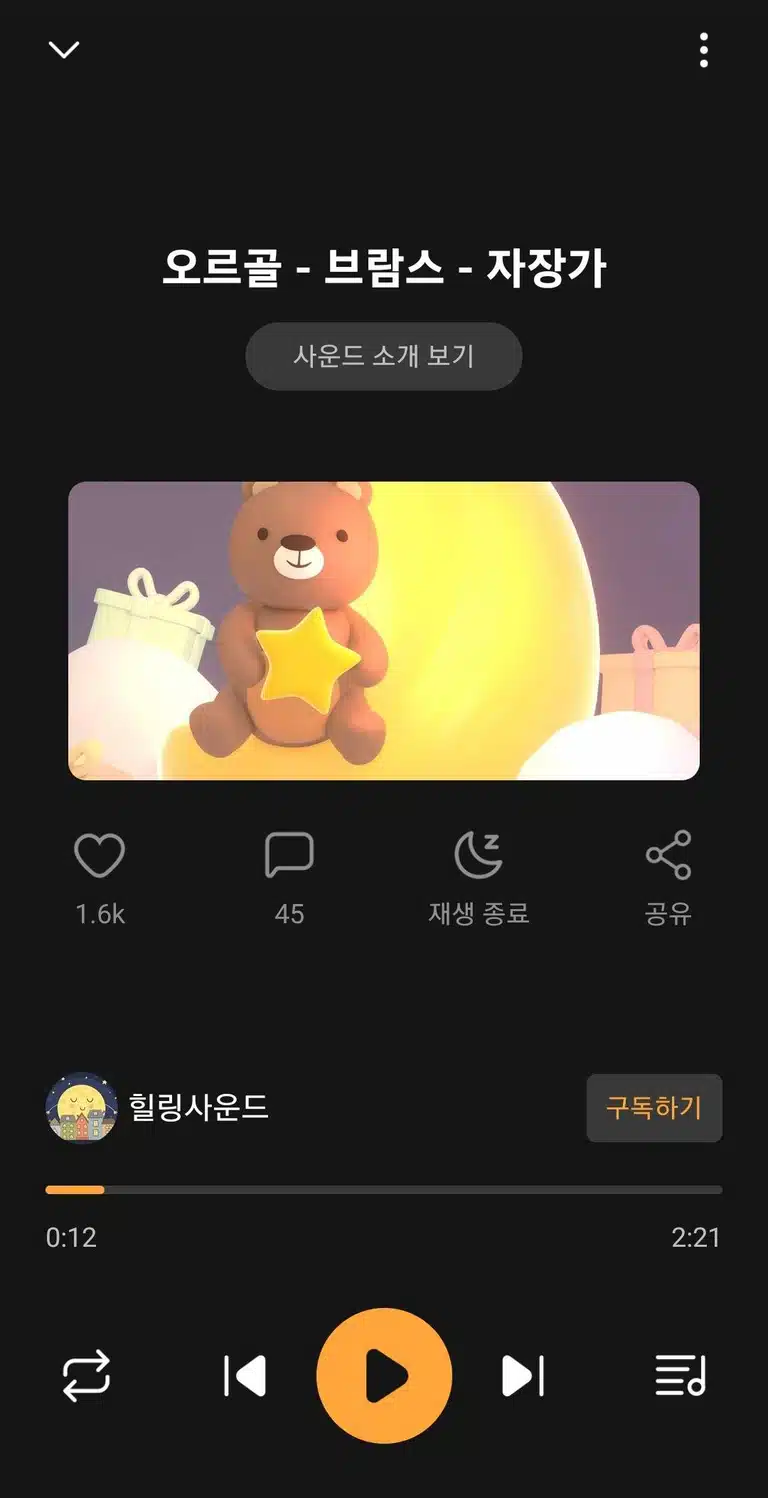Open the playlist queue
768x1498 pixels.
[x=681, y=1376]
